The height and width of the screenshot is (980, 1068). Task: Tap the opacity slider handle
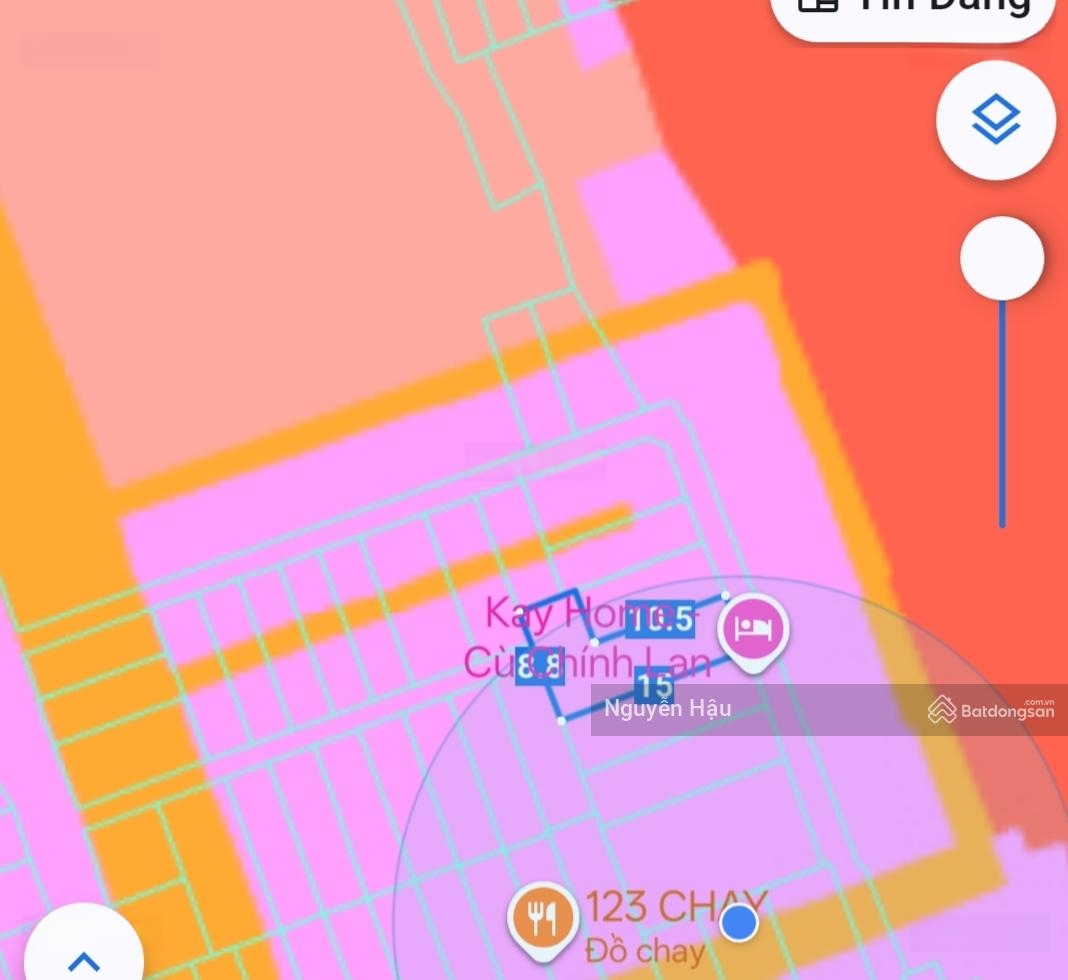[1002, 258]
